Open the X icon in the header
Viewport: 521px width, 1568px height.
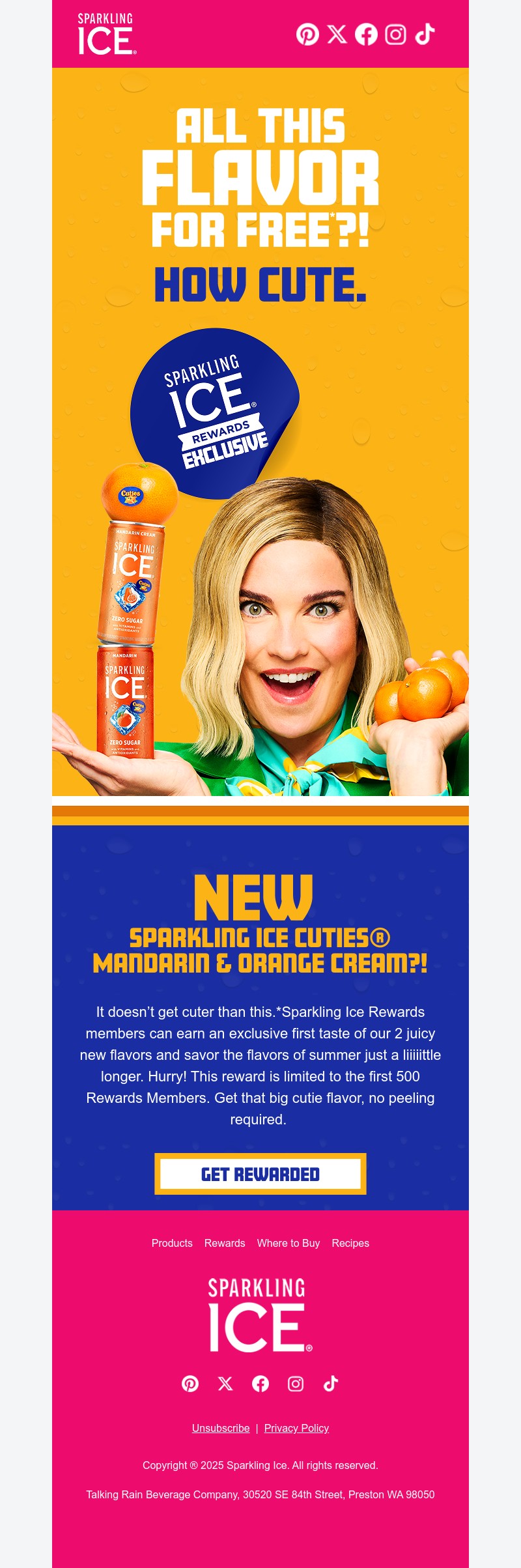tap(337, 34)
